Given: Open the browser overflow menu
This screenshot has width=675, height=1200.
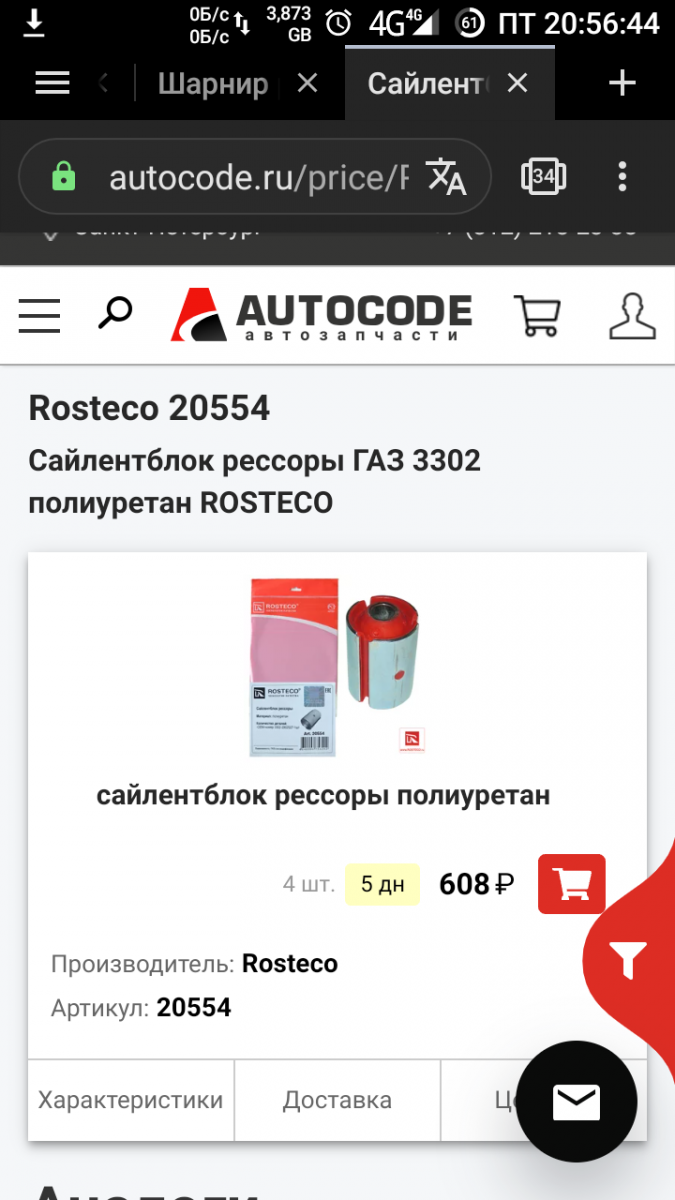Looking at the screenshot, I should [622, 177].
